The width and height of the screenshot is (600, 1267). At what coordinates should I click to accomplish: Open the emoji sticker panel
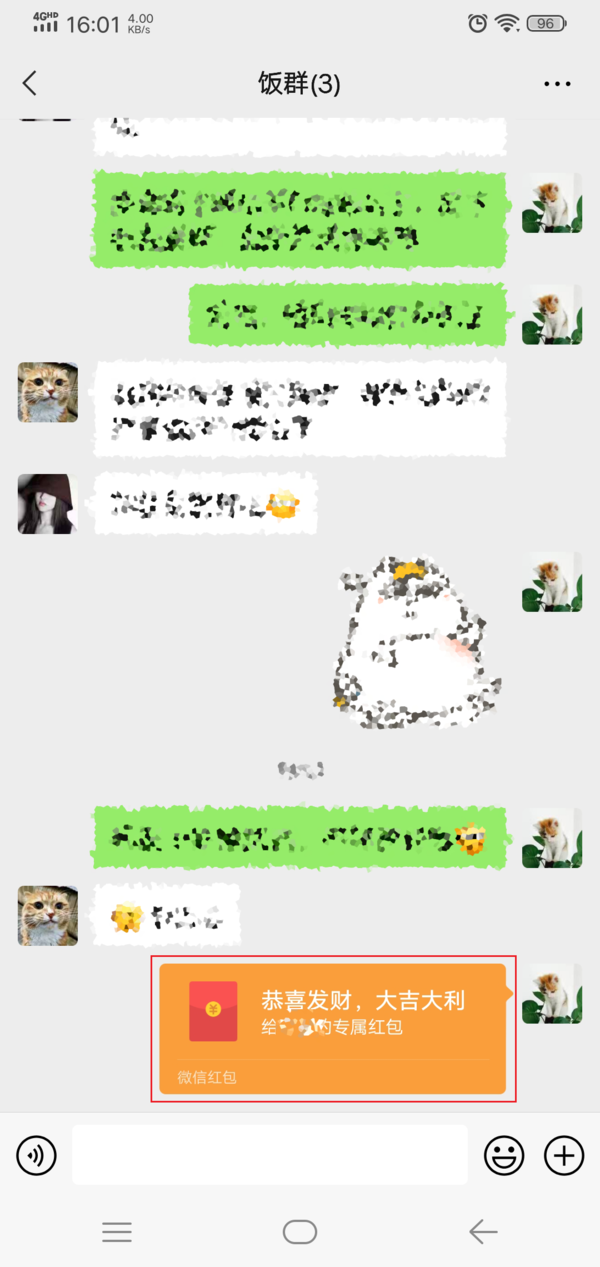(504, 1156)
